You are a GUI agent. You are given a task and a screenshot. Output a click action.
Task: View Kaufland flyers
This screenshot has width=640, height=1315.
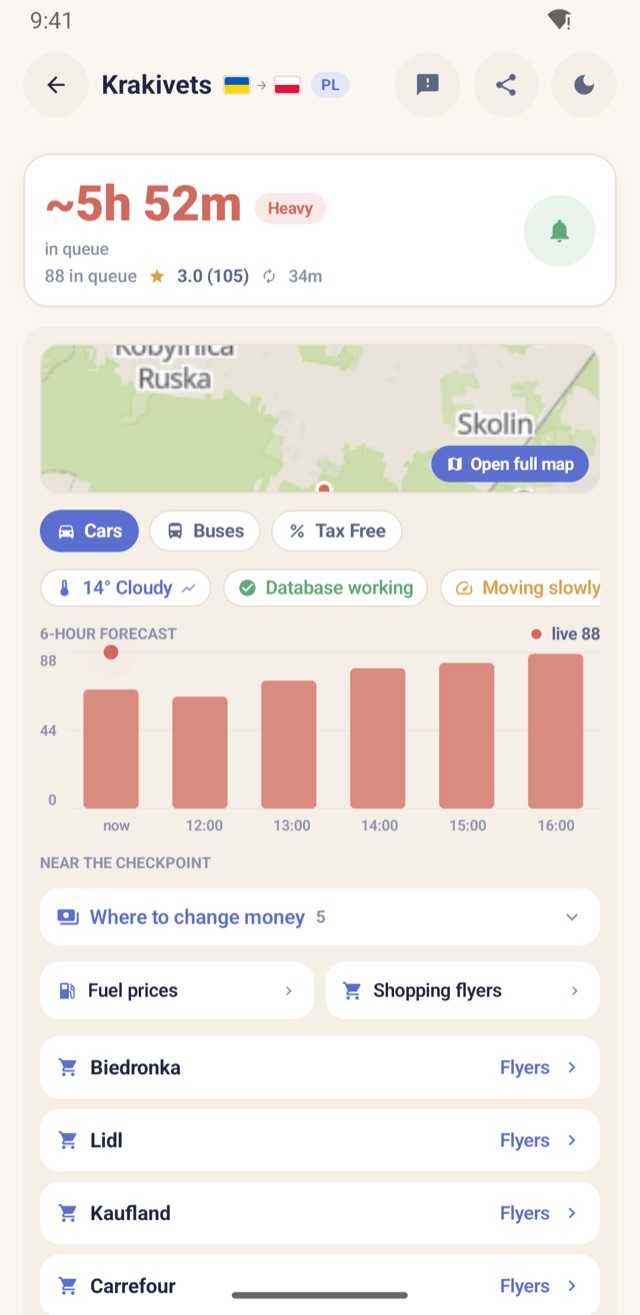tap(320, 1214)
